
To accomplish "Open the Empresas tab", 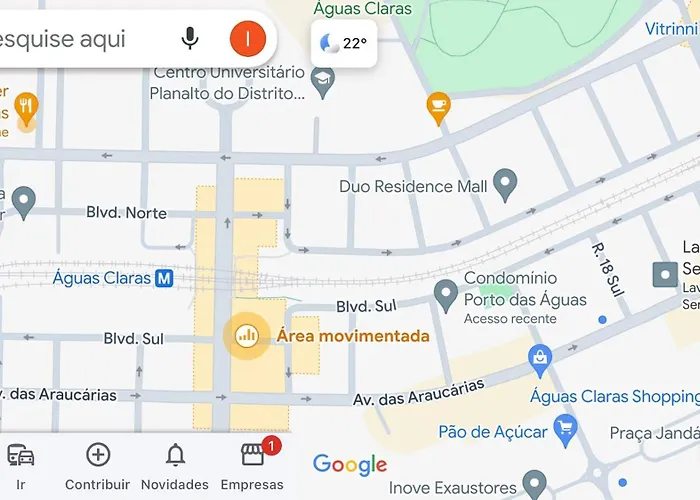I will (x=252, y=466).
